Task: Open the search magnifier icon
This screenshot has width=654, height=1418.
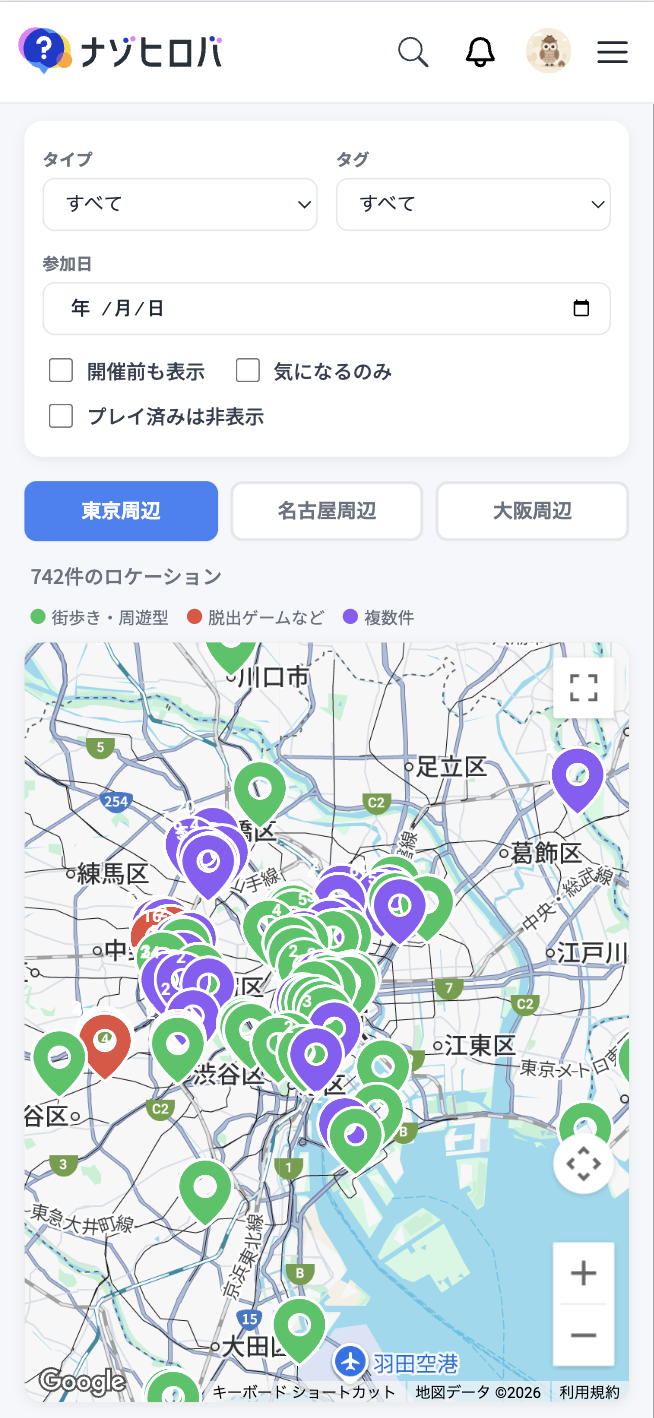Action: (413, 51)
